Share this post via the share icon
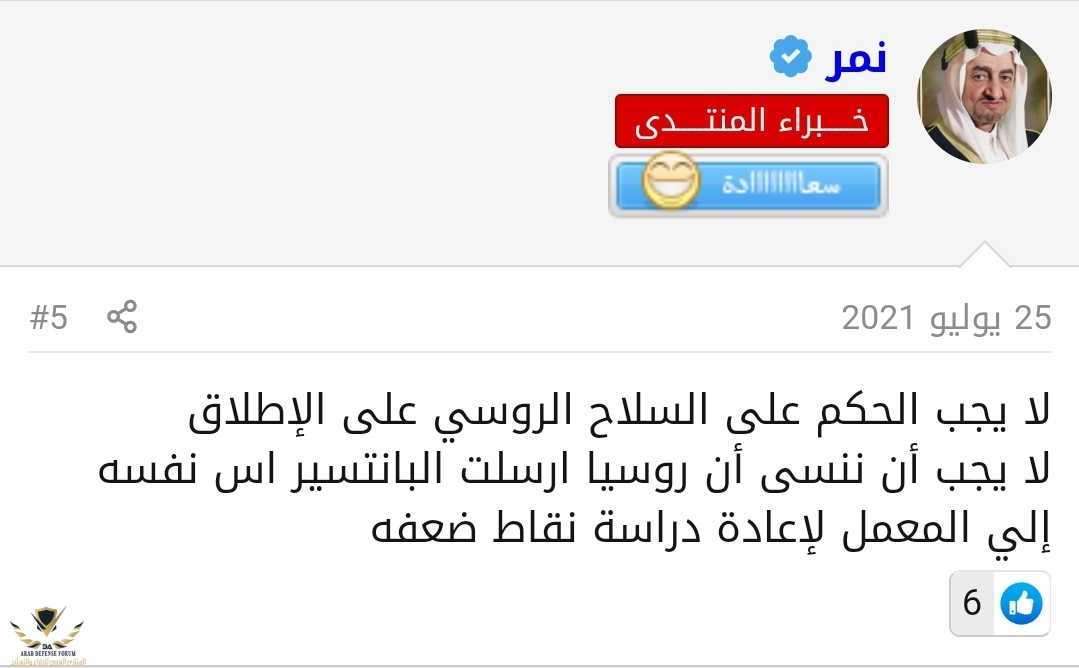Viewport: 1079px width, 668px height. 122,317
